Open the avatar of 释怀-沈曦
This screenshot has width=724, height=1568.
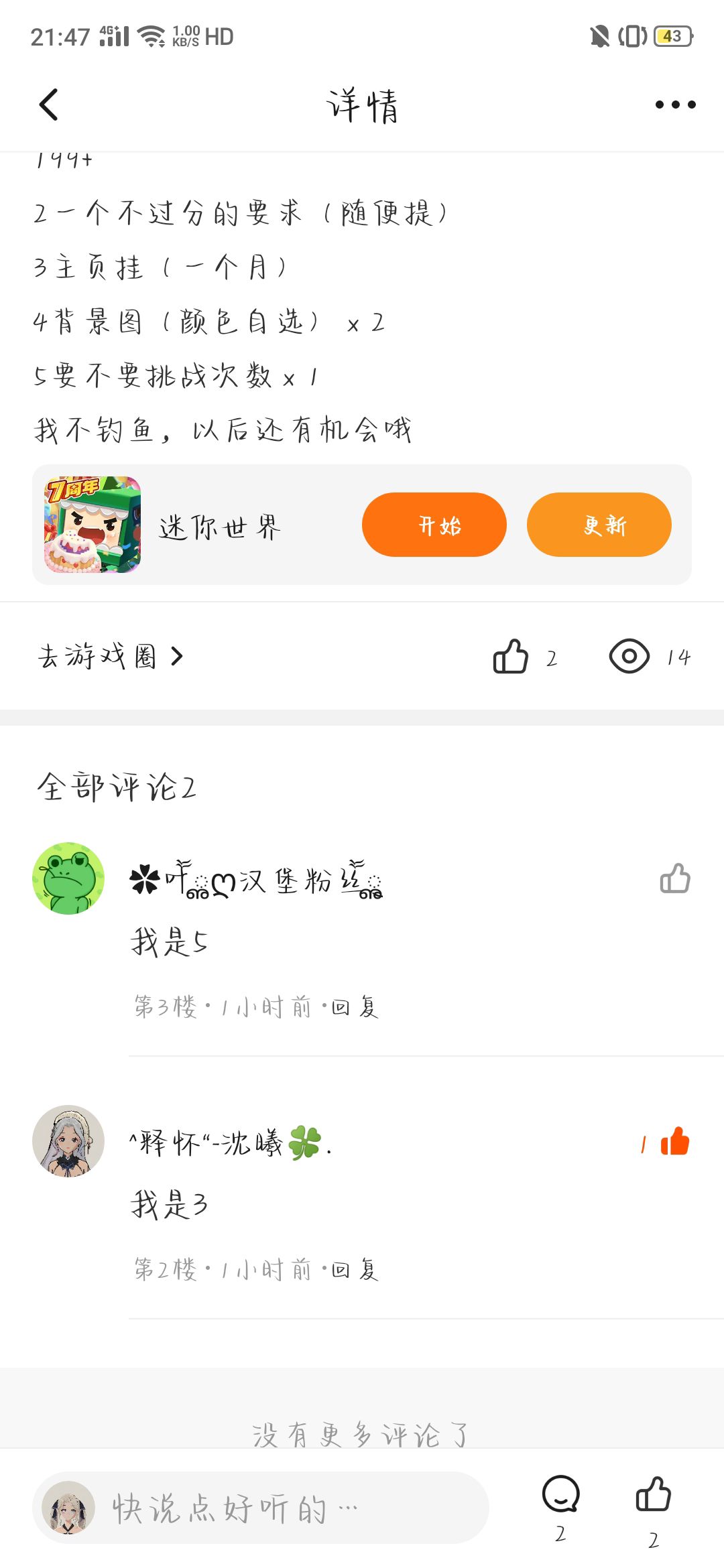point(68,1141)
